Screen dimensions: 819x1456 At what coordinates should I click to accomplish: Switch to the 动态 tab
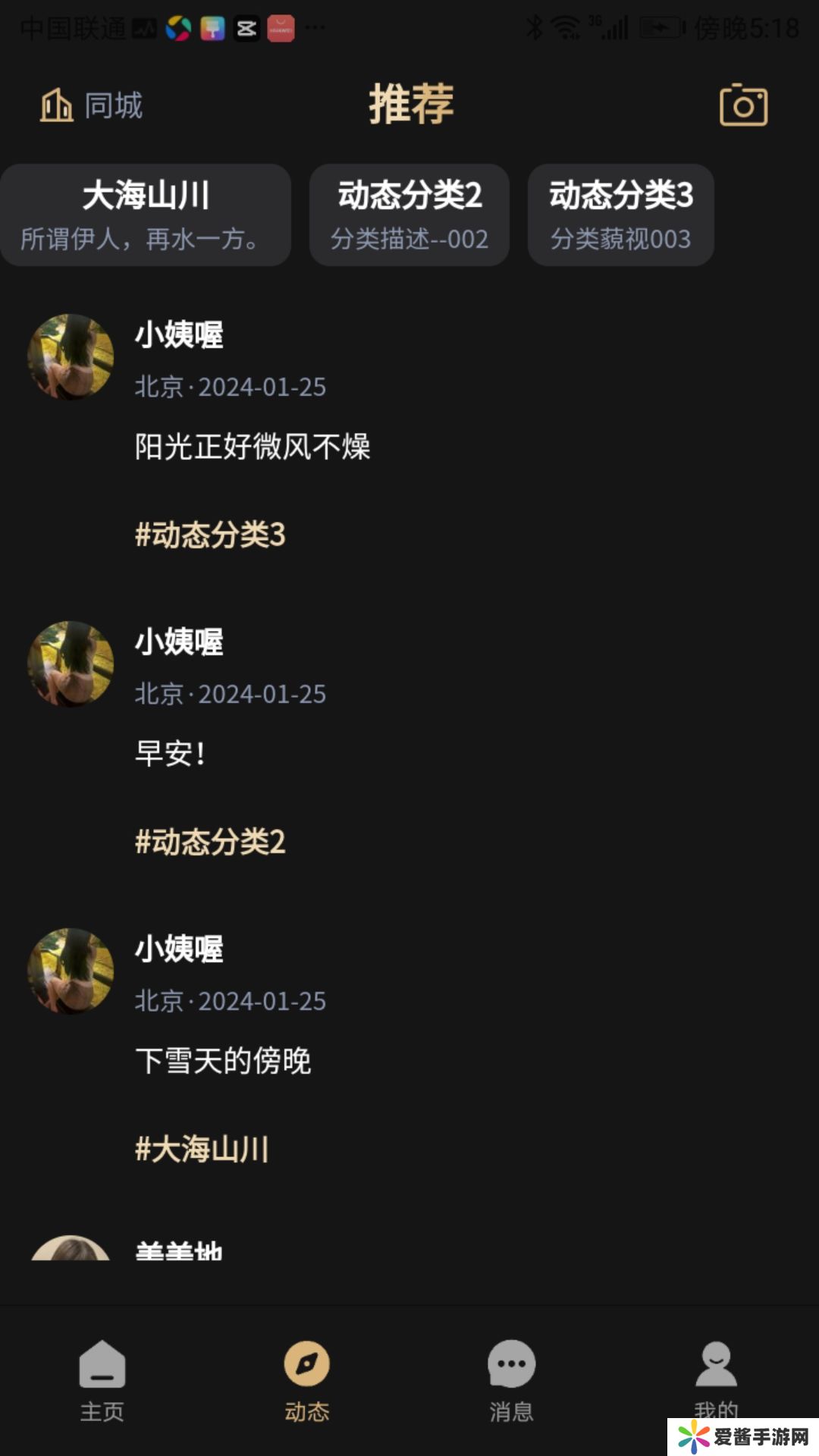(x=306, y=1380)
